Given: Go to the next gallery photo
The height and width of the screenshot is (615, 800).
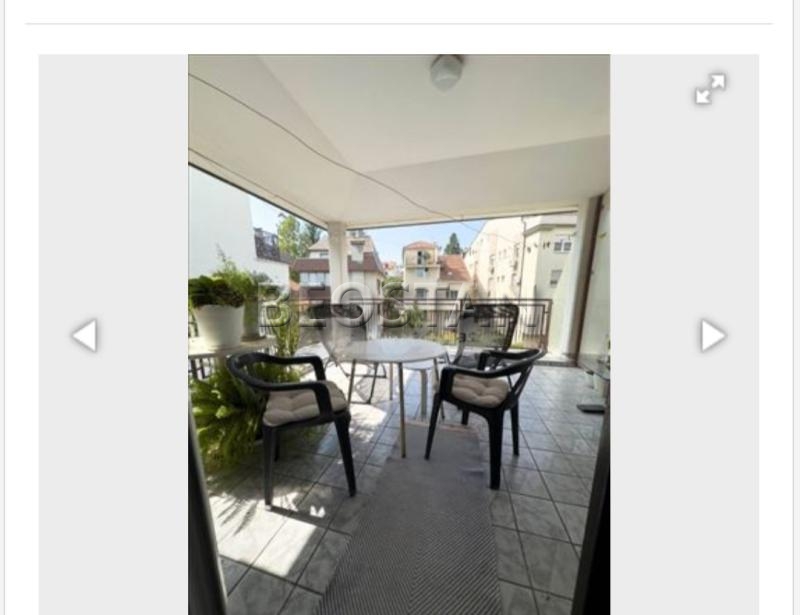Looking at the screenshot, I should pyautogui.click(x=712, y=335).
